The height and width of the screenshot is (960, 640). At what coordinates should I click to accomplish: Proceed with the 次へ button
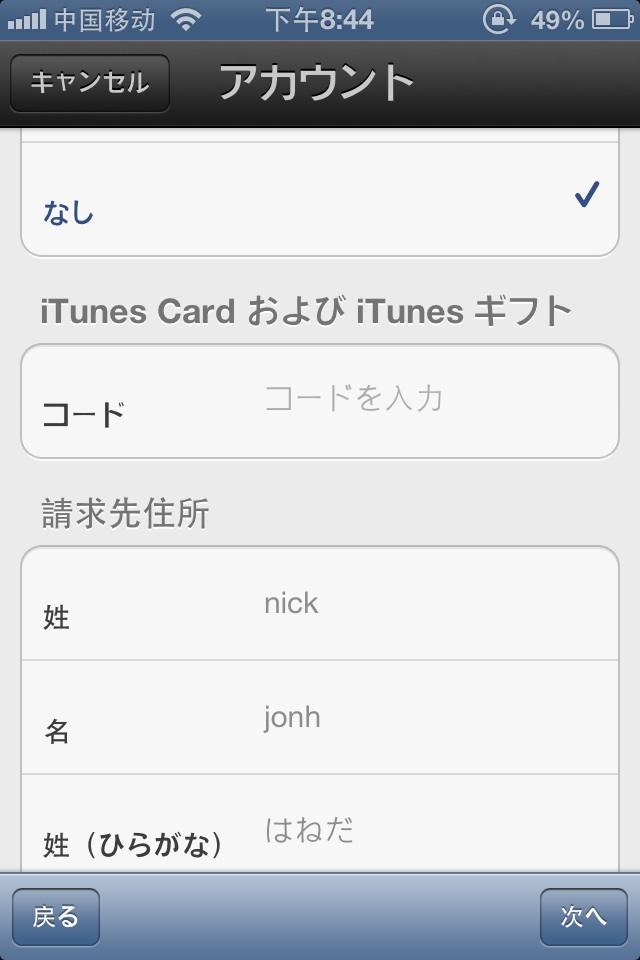coord(584,917)
